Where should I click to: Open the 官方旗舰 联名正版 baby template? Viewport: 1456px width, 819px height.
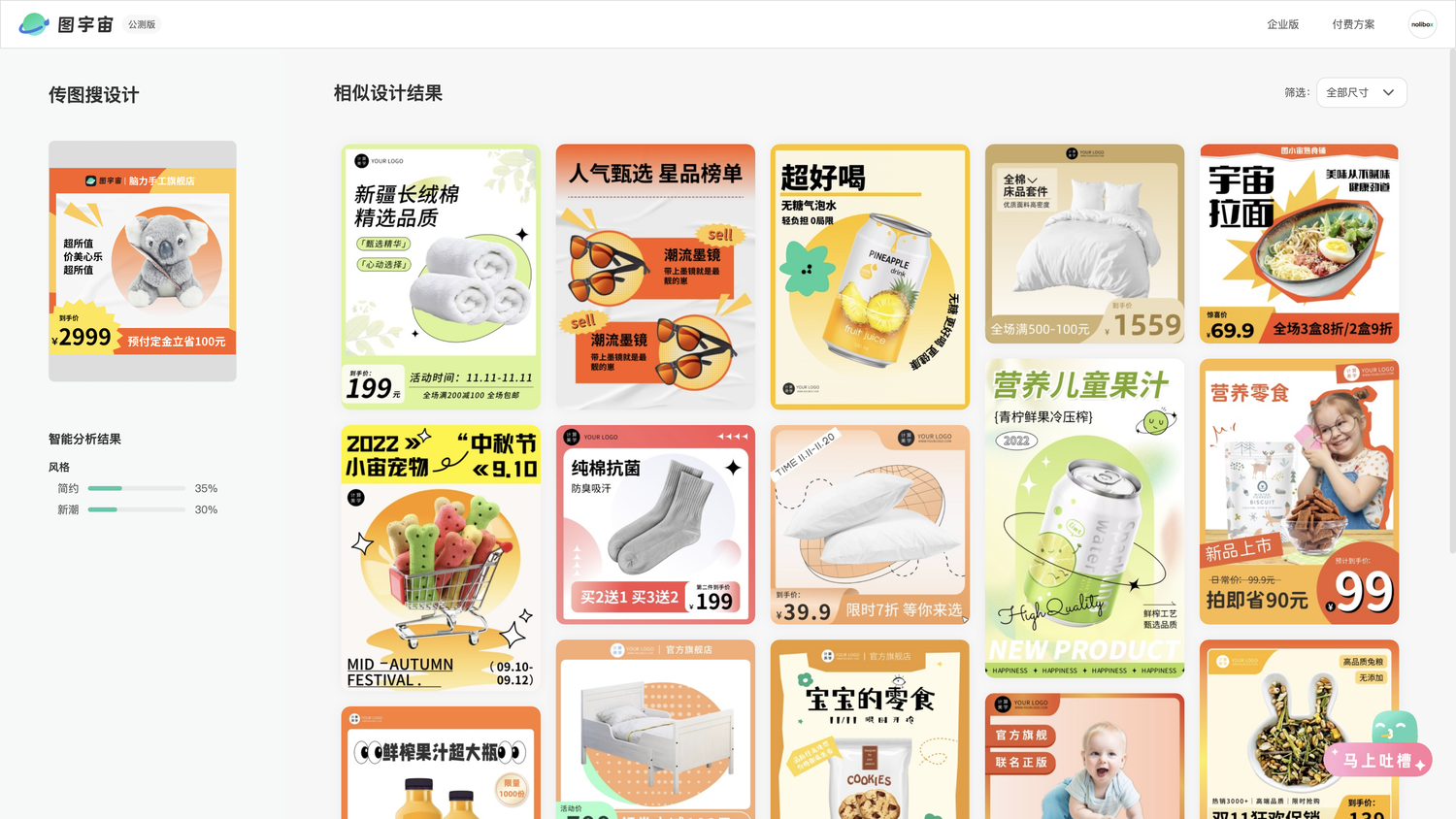coord(1084,759)
